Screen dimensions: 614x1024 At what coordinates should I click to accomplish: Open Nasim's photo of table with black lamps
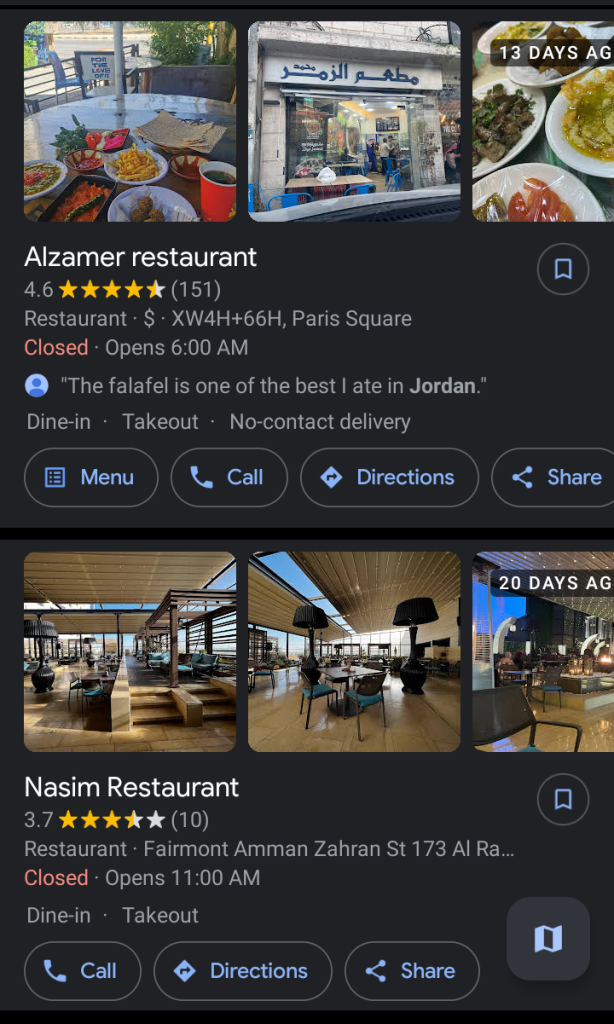pyautogui.click(x=354, y=651)
